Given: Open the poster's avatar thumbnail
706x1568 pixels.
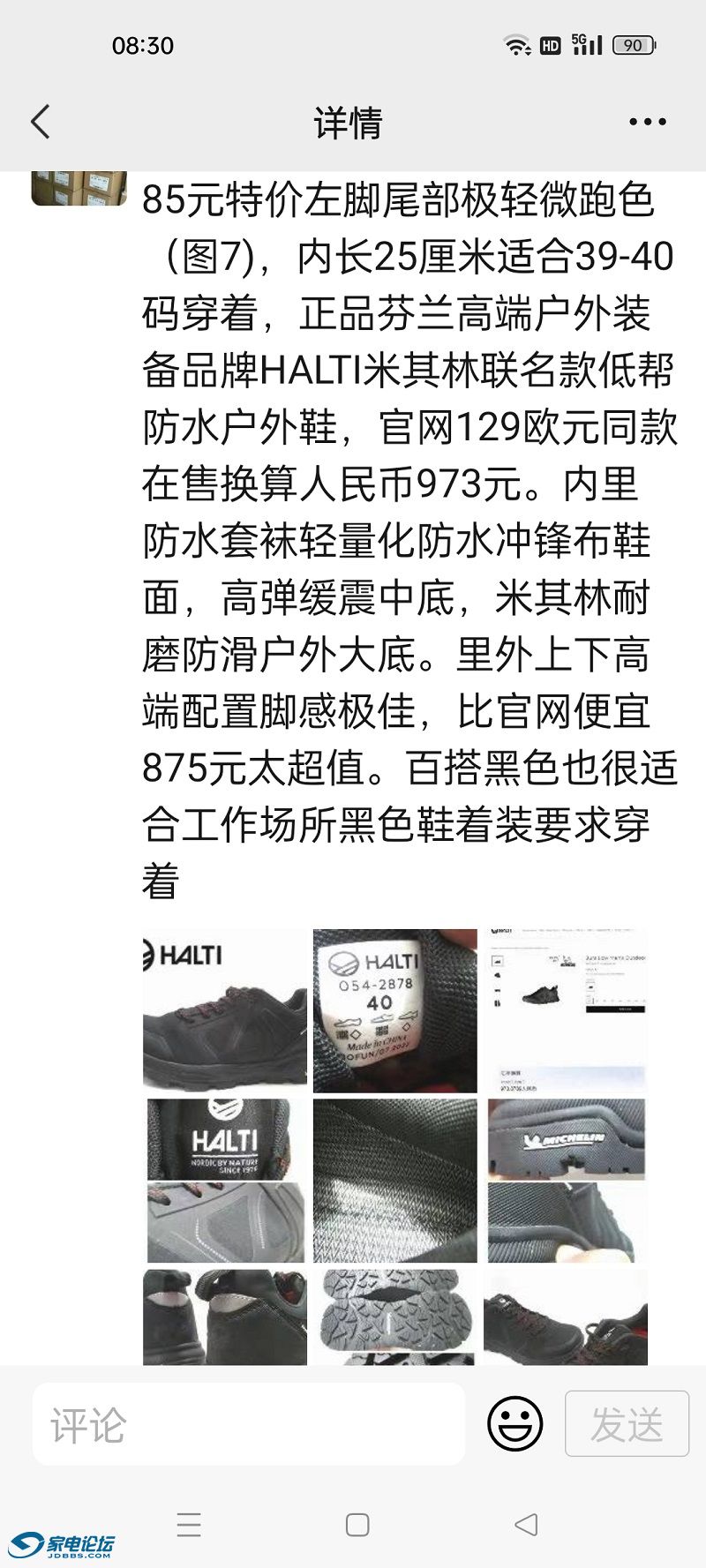Looking at the screenshot, I should [79, 188].
